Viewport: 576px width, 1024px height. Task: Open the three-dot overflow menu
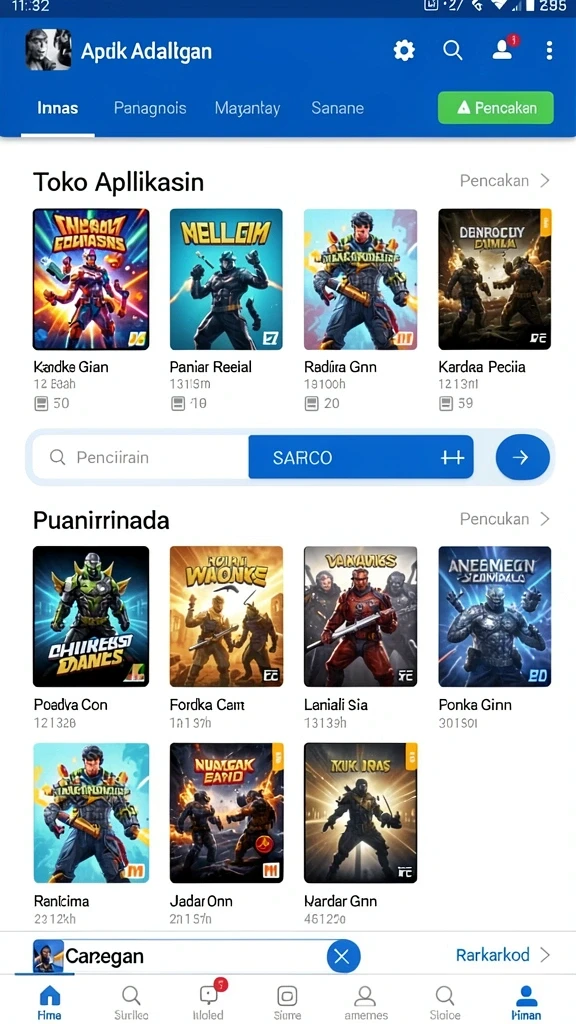[549, 50]
